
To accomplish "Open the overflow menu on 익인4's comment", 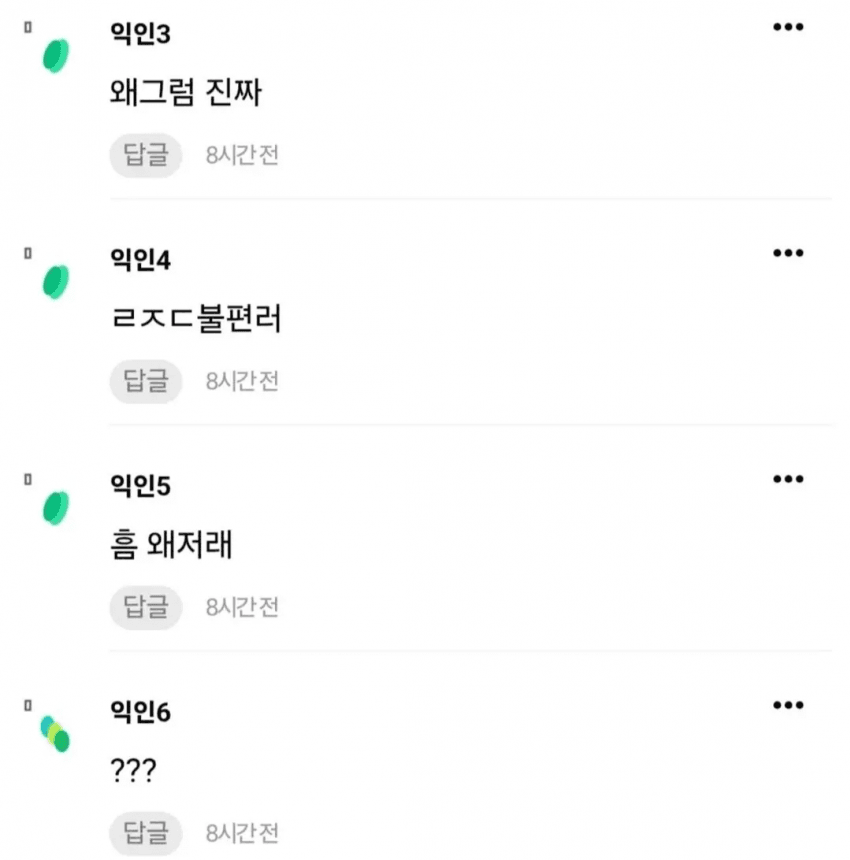I will click(x=788, y=253).
